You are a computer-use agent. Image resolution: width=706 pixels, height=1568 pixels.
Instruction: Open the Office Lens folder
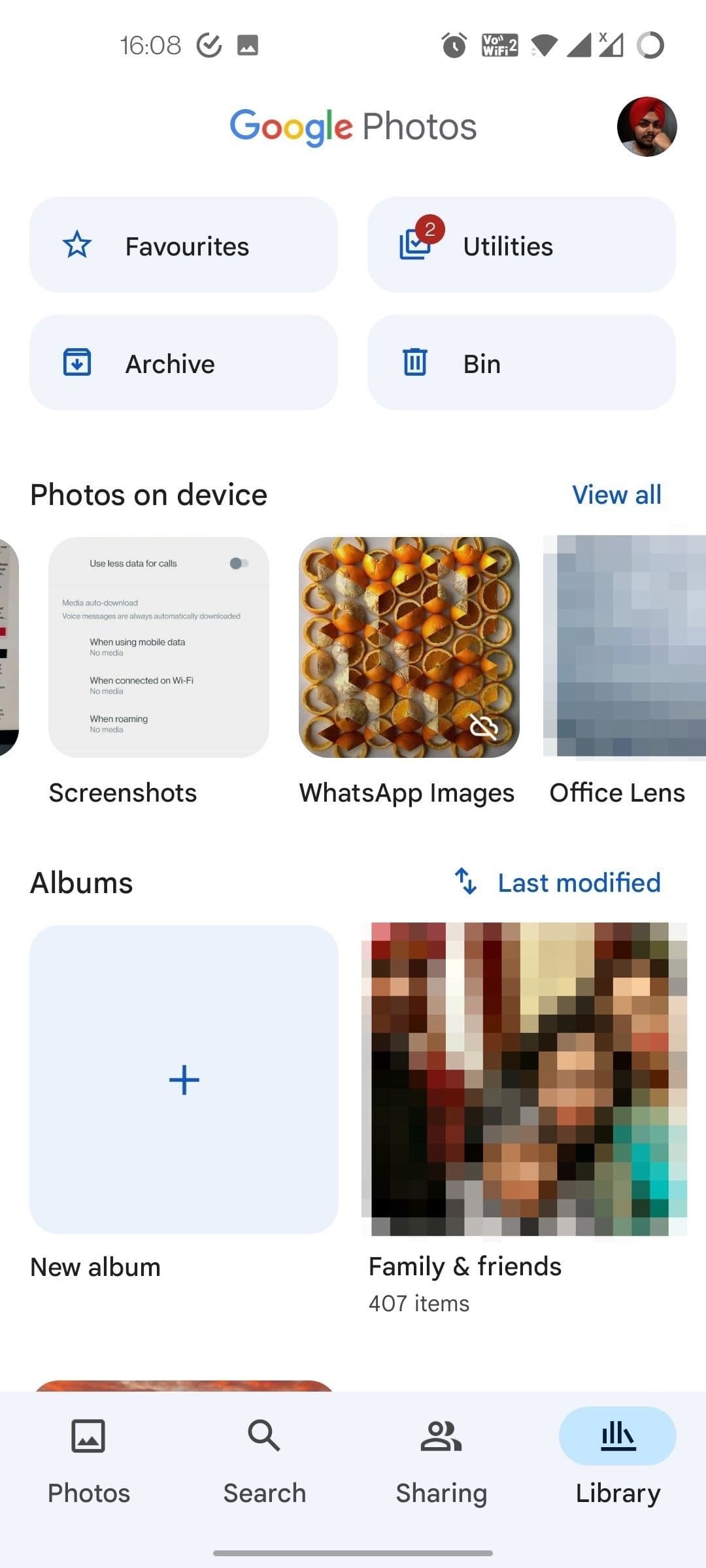pos(624,647)
